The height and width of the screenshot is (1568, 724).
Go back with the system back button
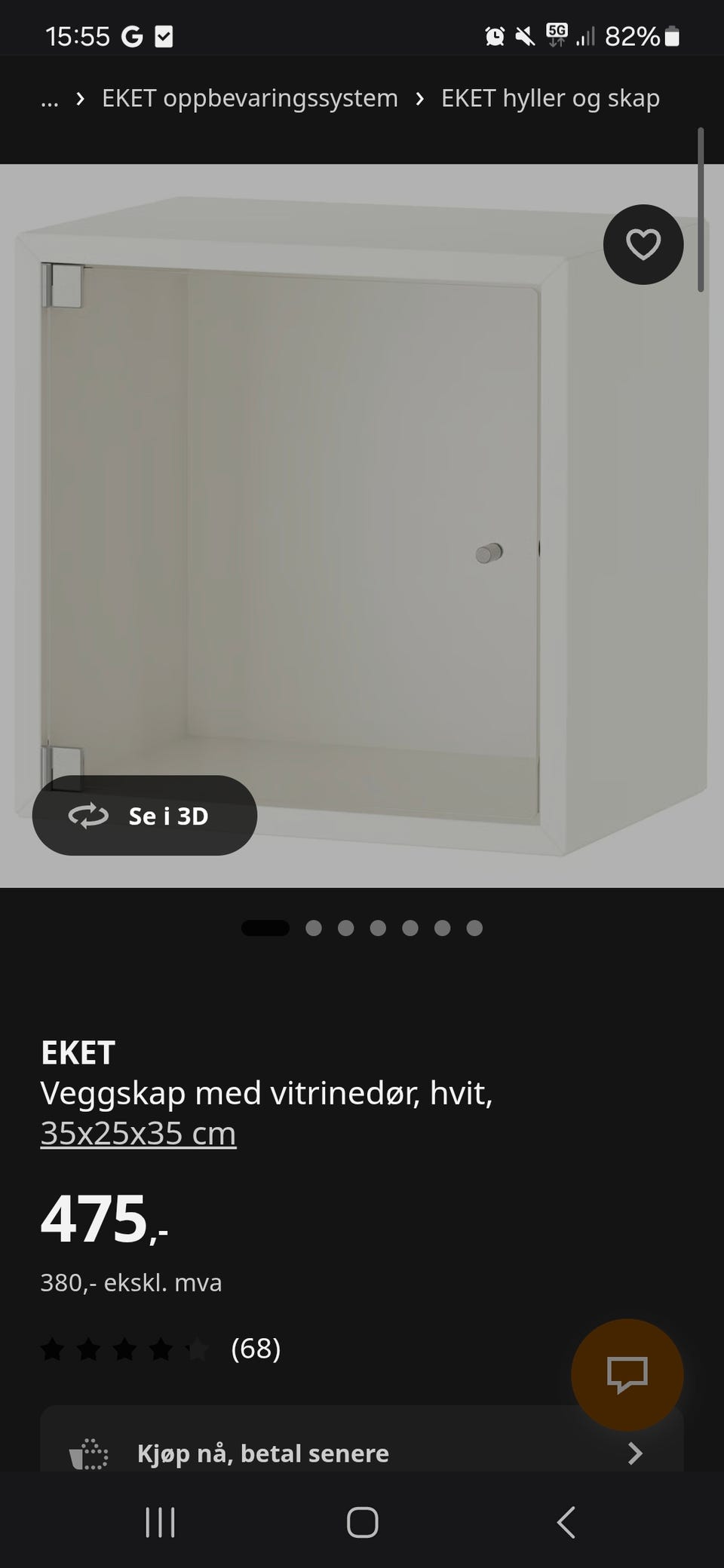coord(566,1522)
